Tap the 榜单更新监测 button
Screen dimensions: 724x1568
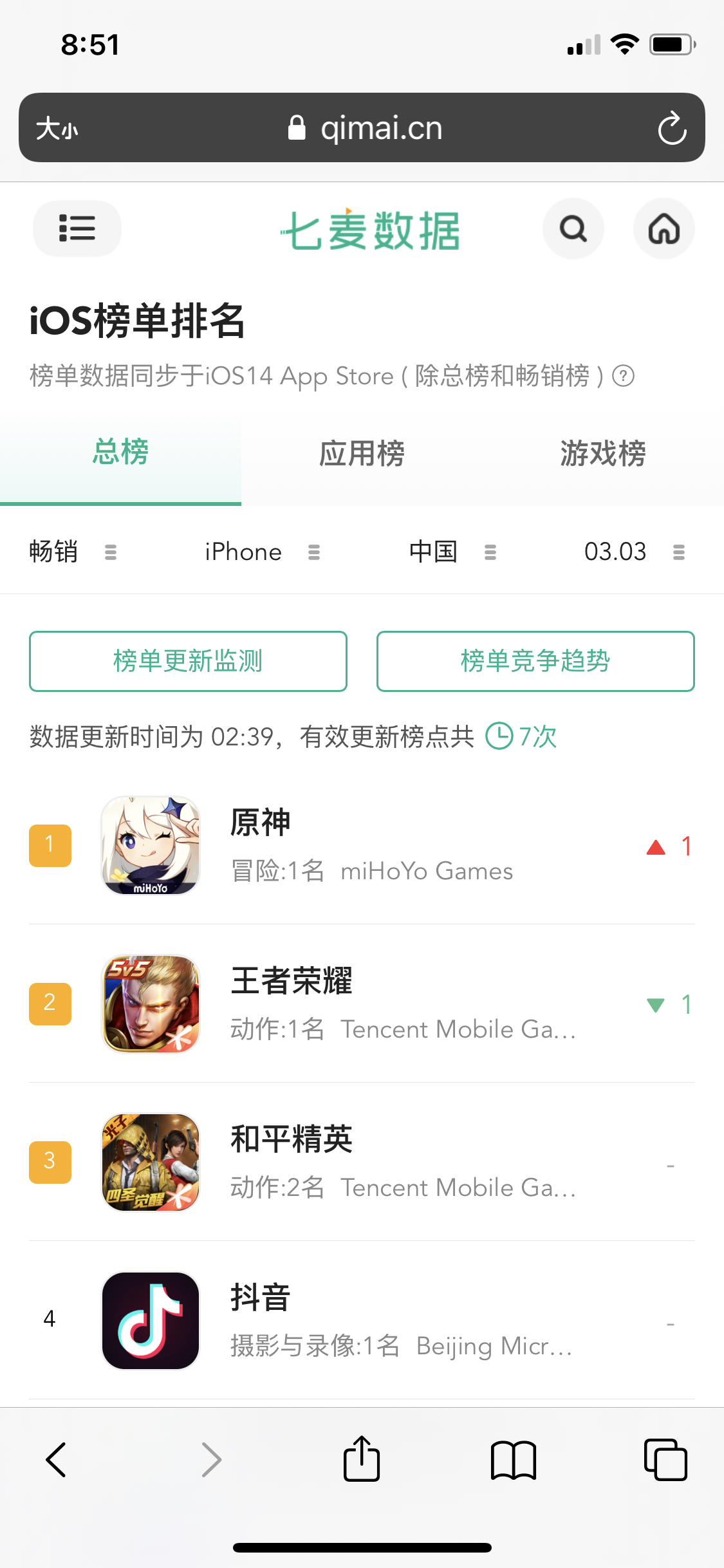(x=188, y=661)
